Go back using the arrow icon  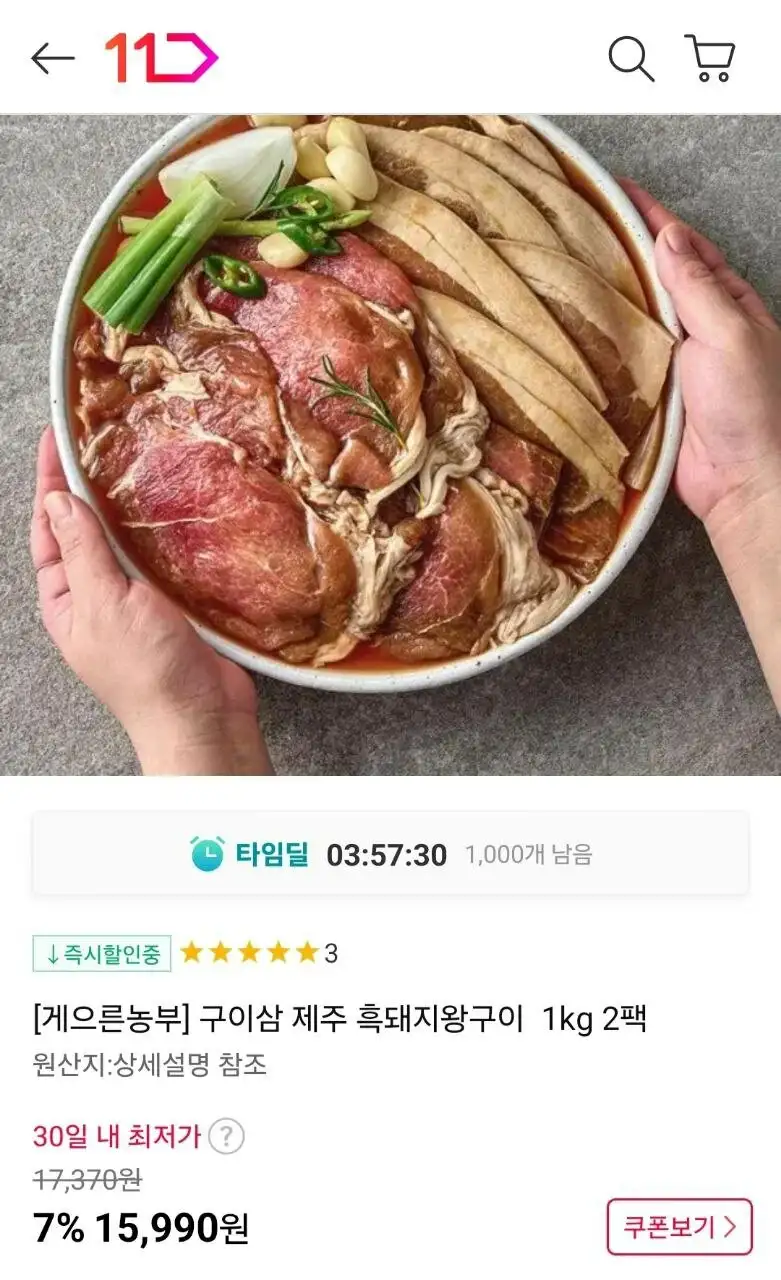52,59
